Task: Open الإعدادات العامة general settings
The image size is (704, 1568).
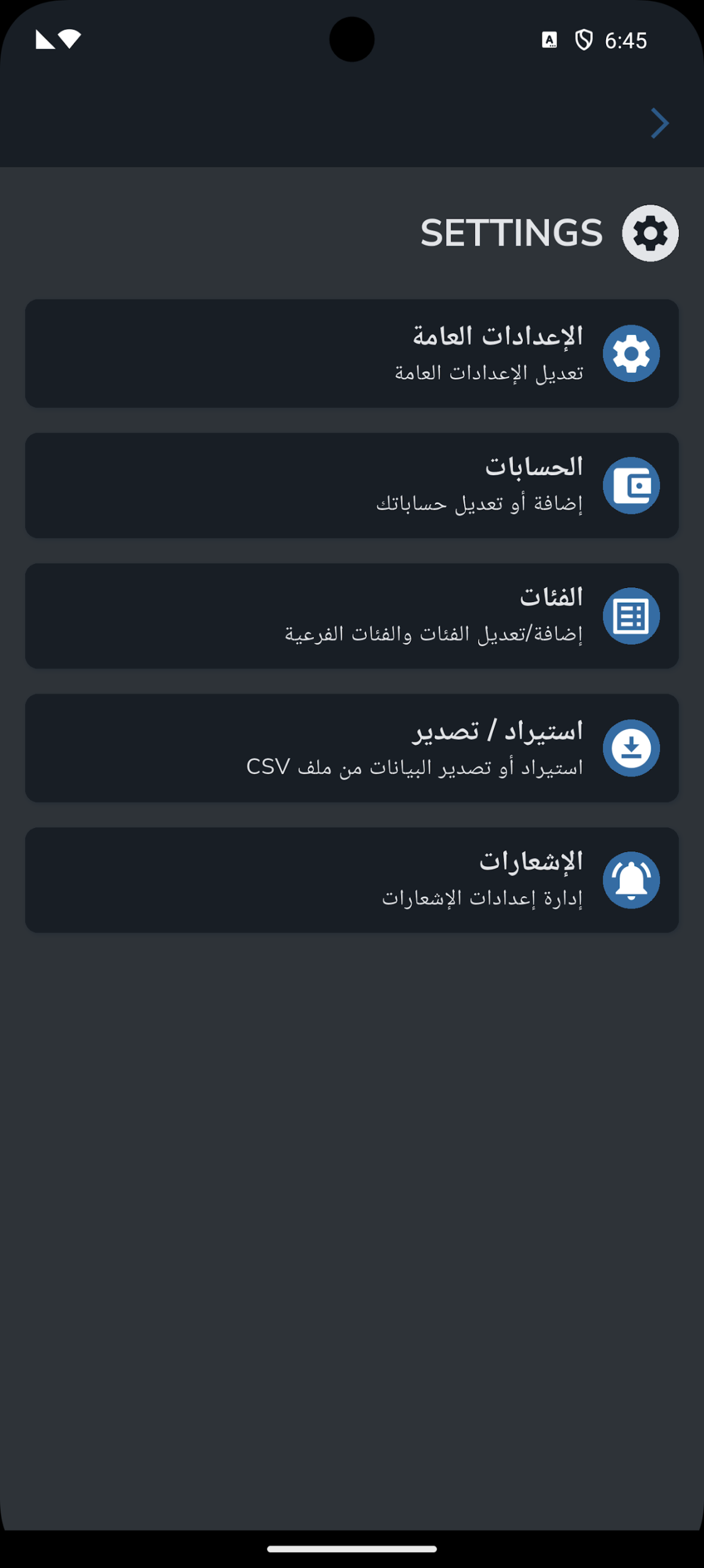Action: [x=352, y=353]
